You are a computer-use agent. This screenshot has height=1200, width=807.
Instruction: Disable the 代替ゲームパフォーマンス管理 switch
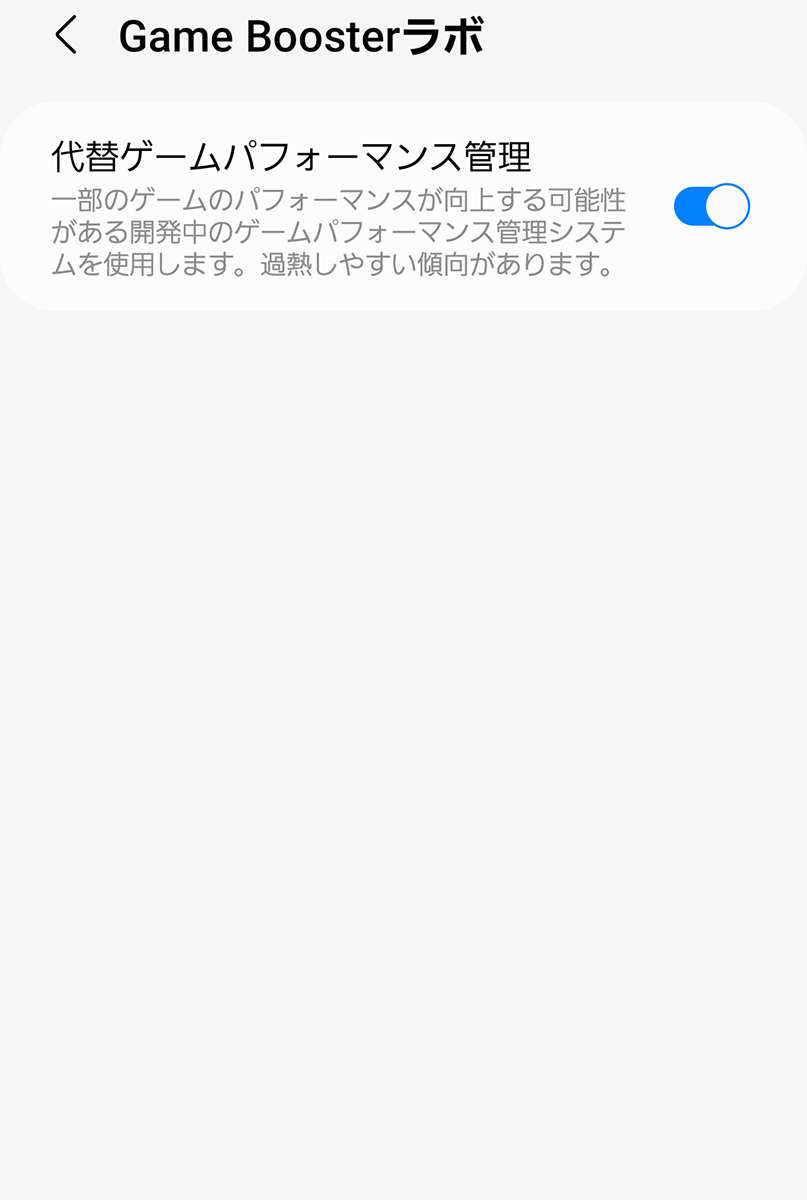click(711, 206)
